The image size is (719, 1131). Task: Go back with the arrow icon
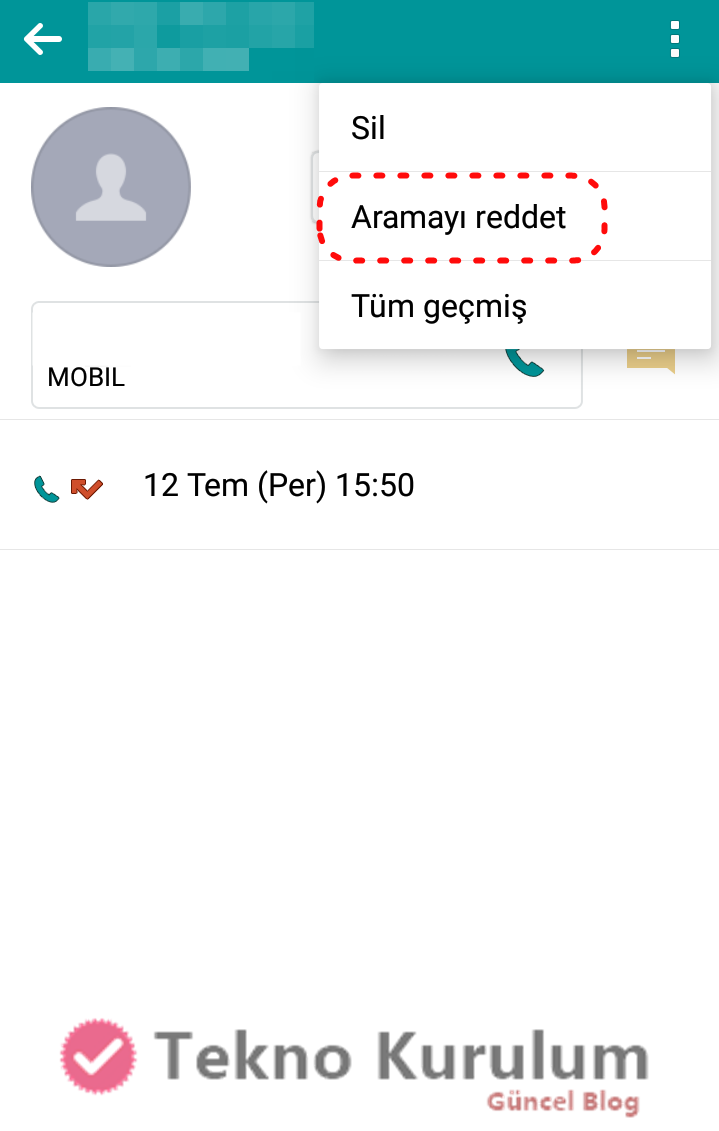[x=43, y=40]
